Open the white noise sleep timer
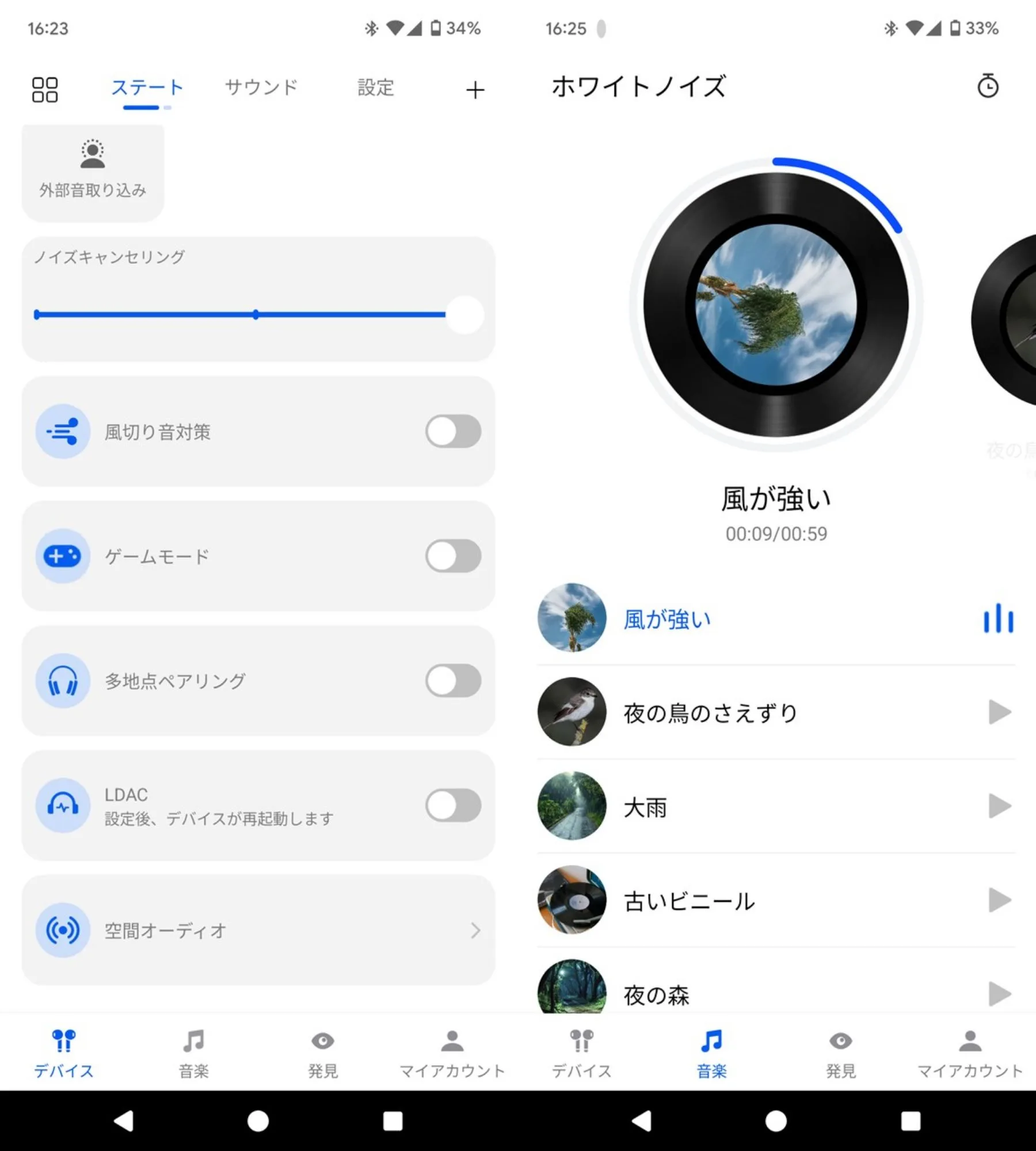Viewport: 1036px width, 1151px height. pyautogui.click(x=988, y=86)
